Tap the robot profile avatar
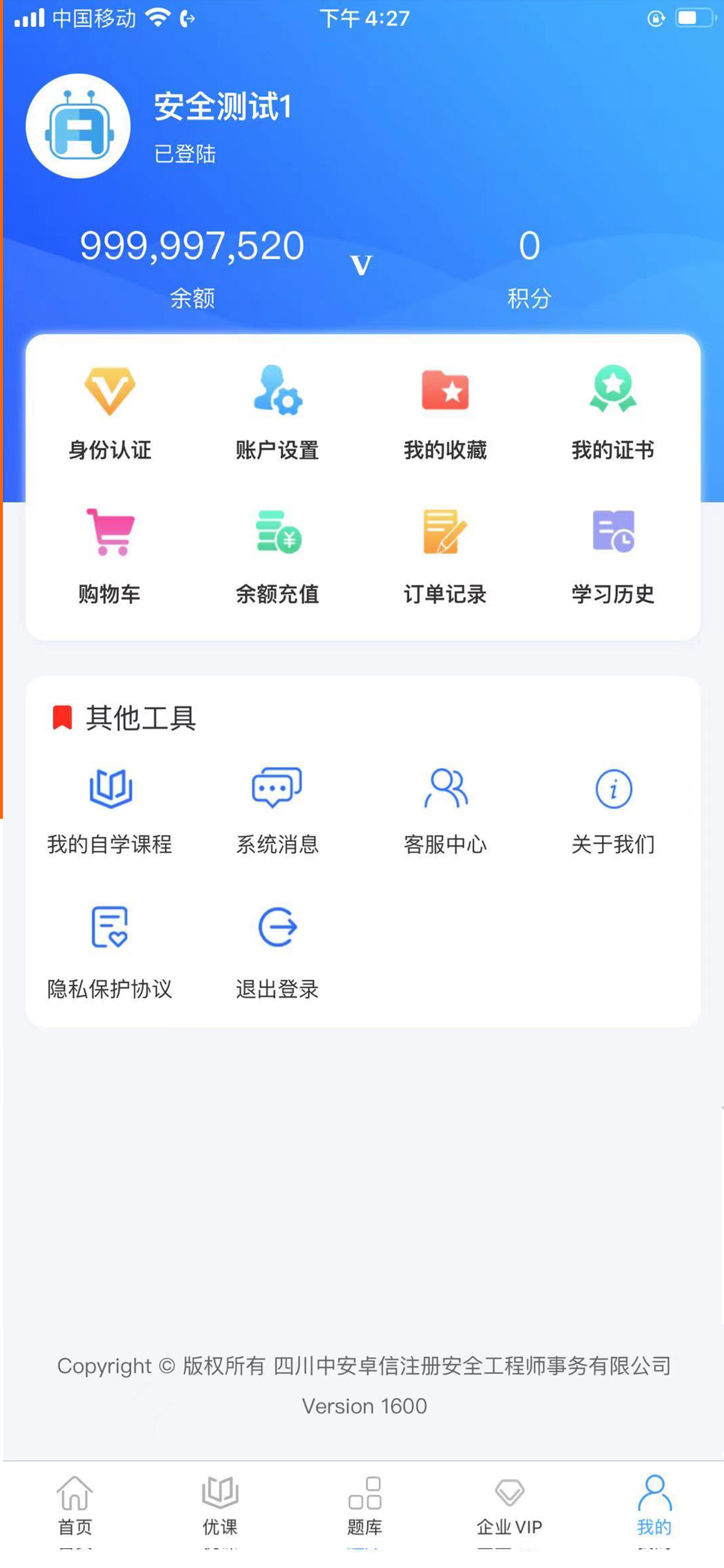The height and width of the screenshot is (1568, 724). coord(78,126)
